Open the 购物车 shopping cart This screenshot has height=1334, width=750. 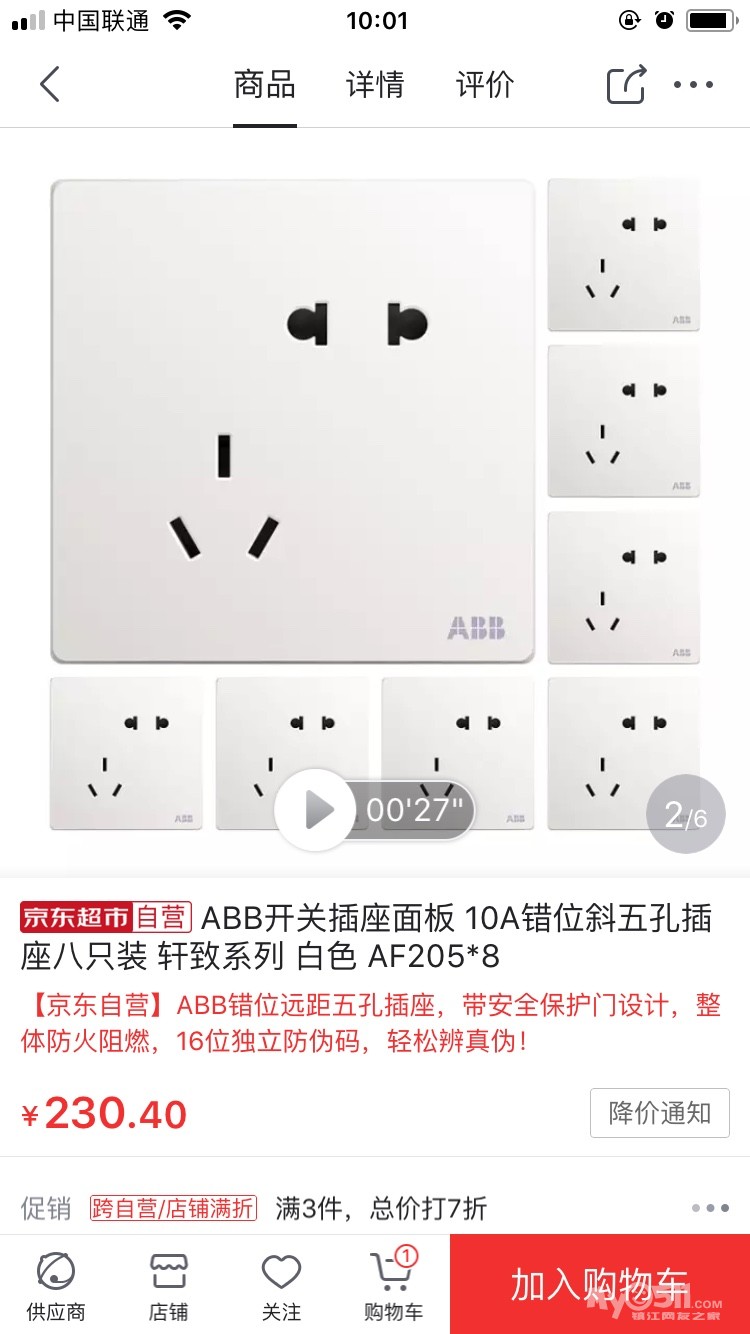pyautogui.click(x=393, y=1286)
